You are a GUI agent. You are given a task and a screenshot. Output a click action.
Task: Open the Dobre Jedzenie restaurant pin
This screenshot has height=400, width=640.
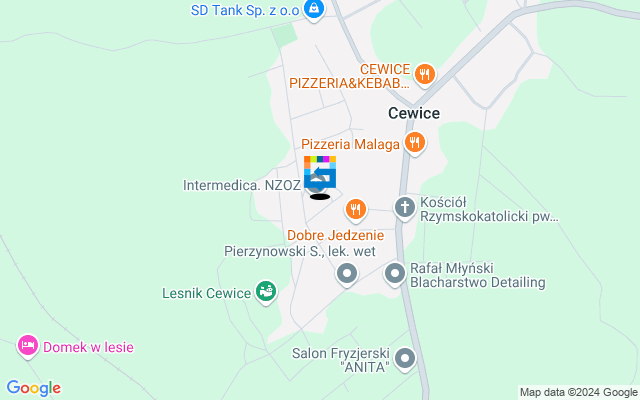pyautogui.click(x=355, y=209)
